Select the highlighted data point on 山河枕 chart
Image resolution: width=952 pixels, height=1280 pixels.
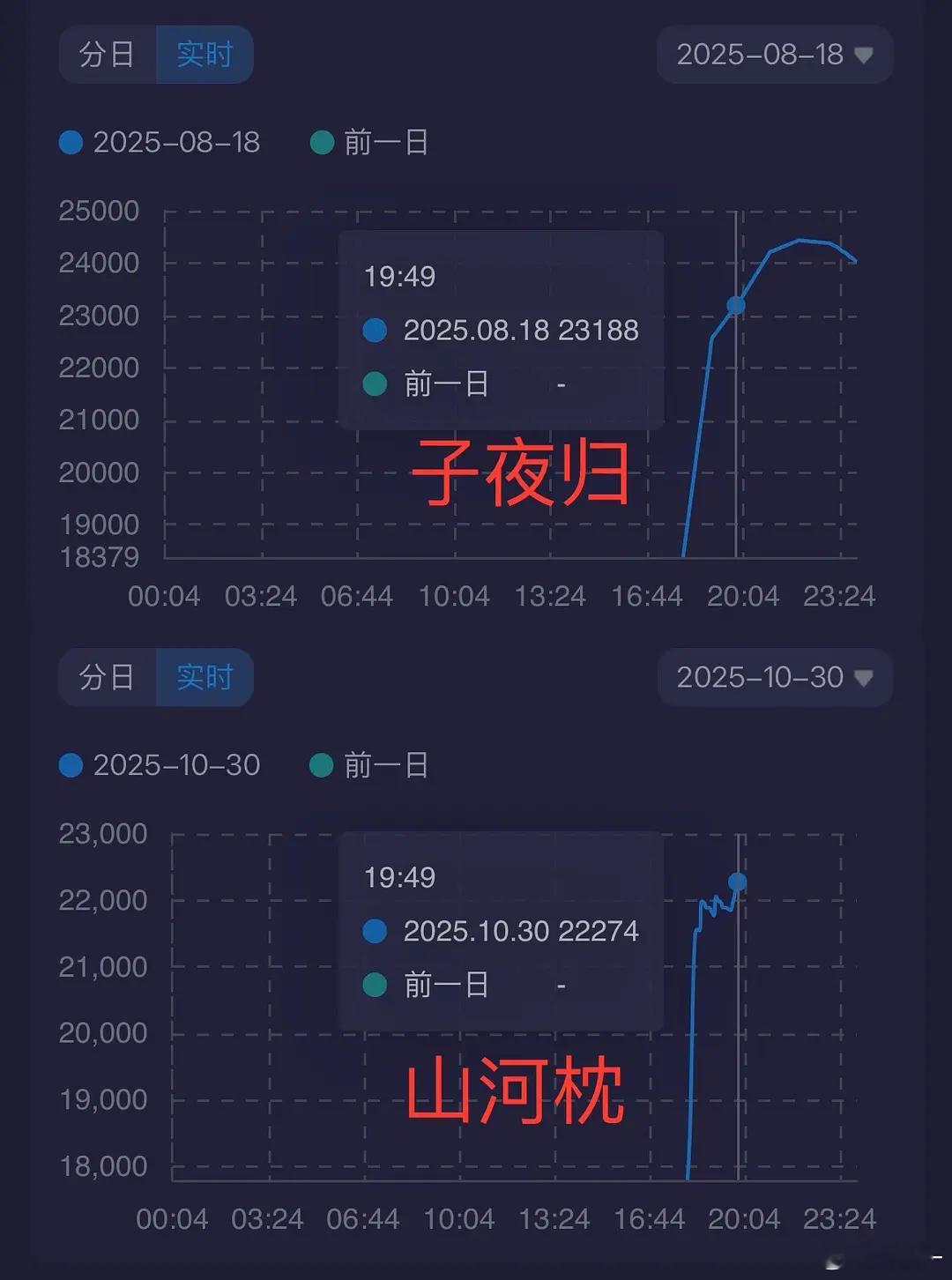[x=737, y=882]
